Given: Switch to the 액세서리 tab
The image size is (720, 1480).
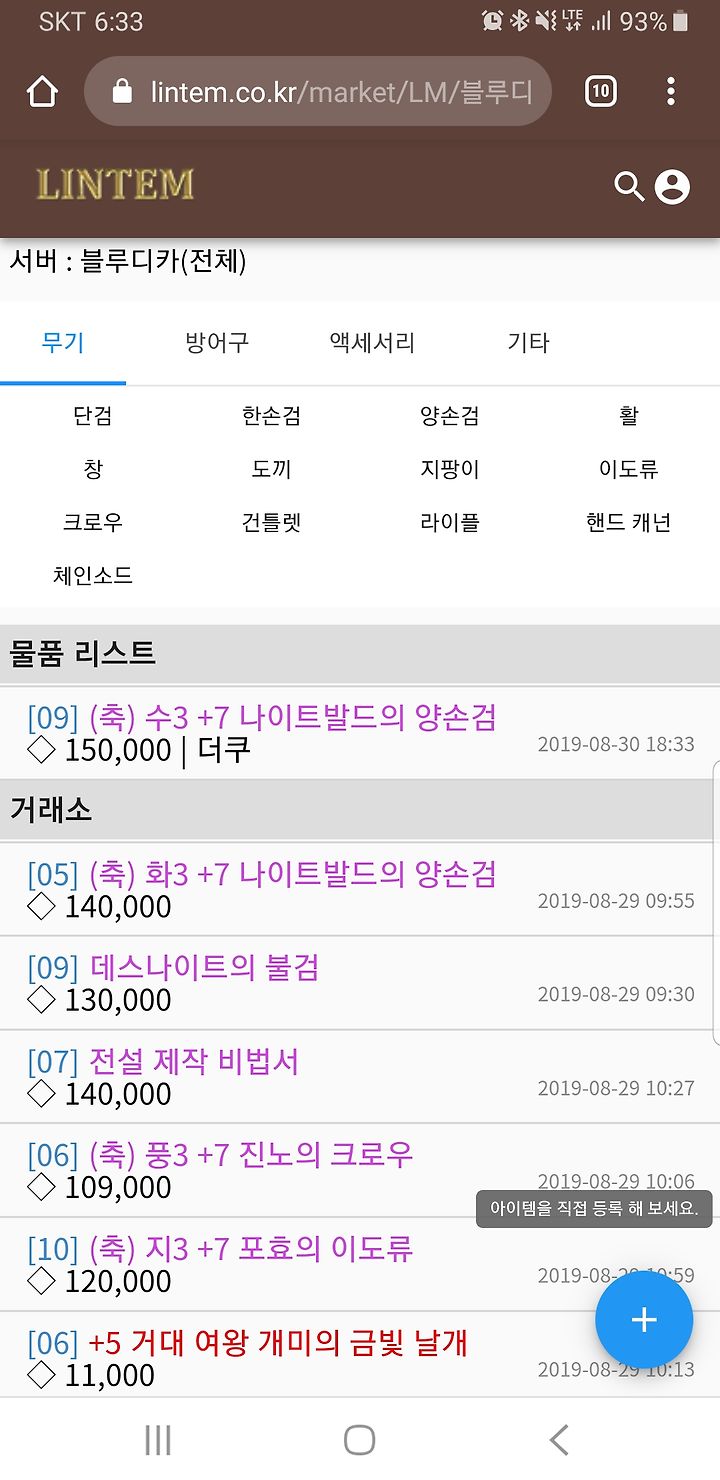Looking at the screenshot, I should [372, 343].
